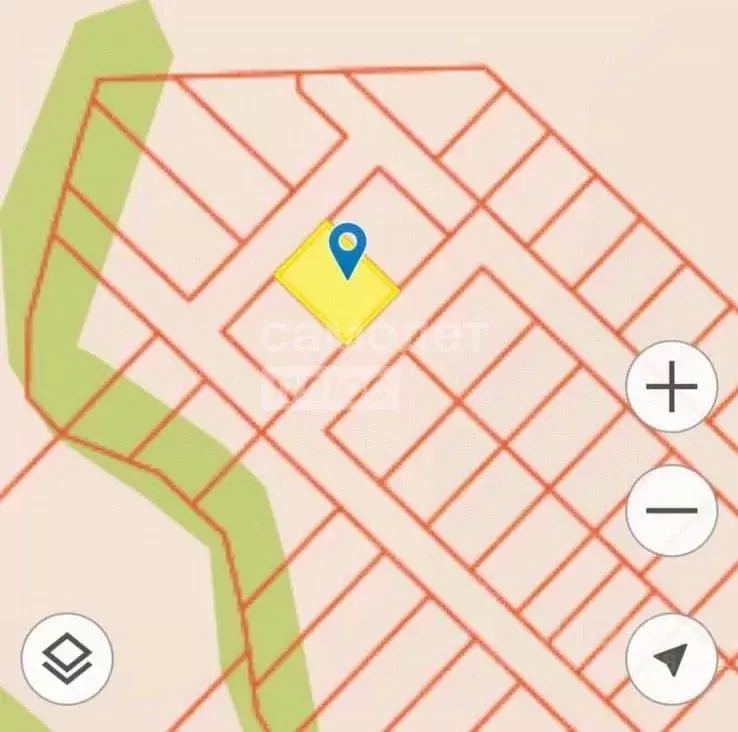Screen dimensions: 738x732
Task: Open the map layers selector
Action: [67, 659]
